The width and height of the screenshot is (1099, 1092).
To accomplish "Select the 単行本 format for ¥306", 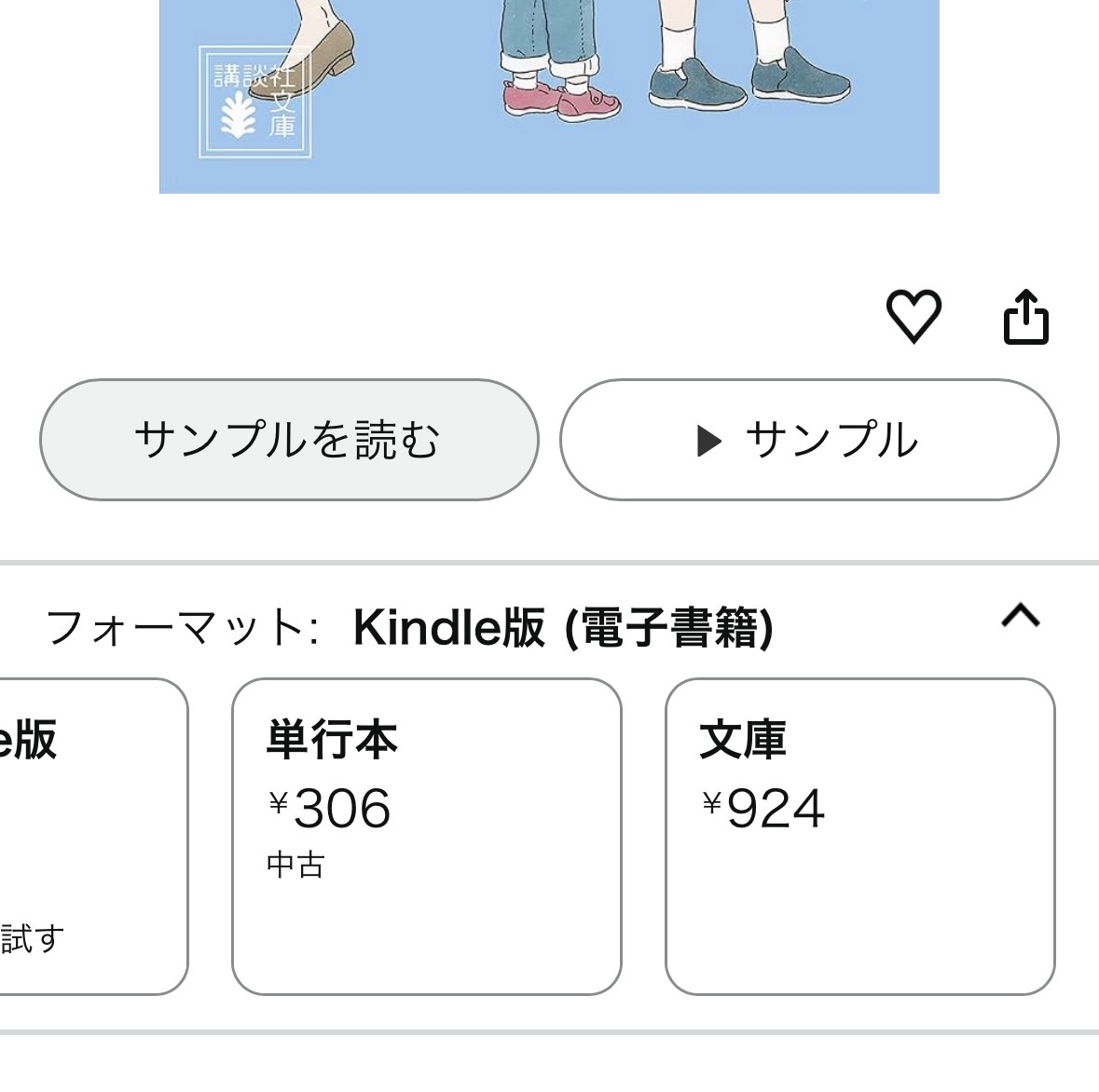I will tap(426, 836).
